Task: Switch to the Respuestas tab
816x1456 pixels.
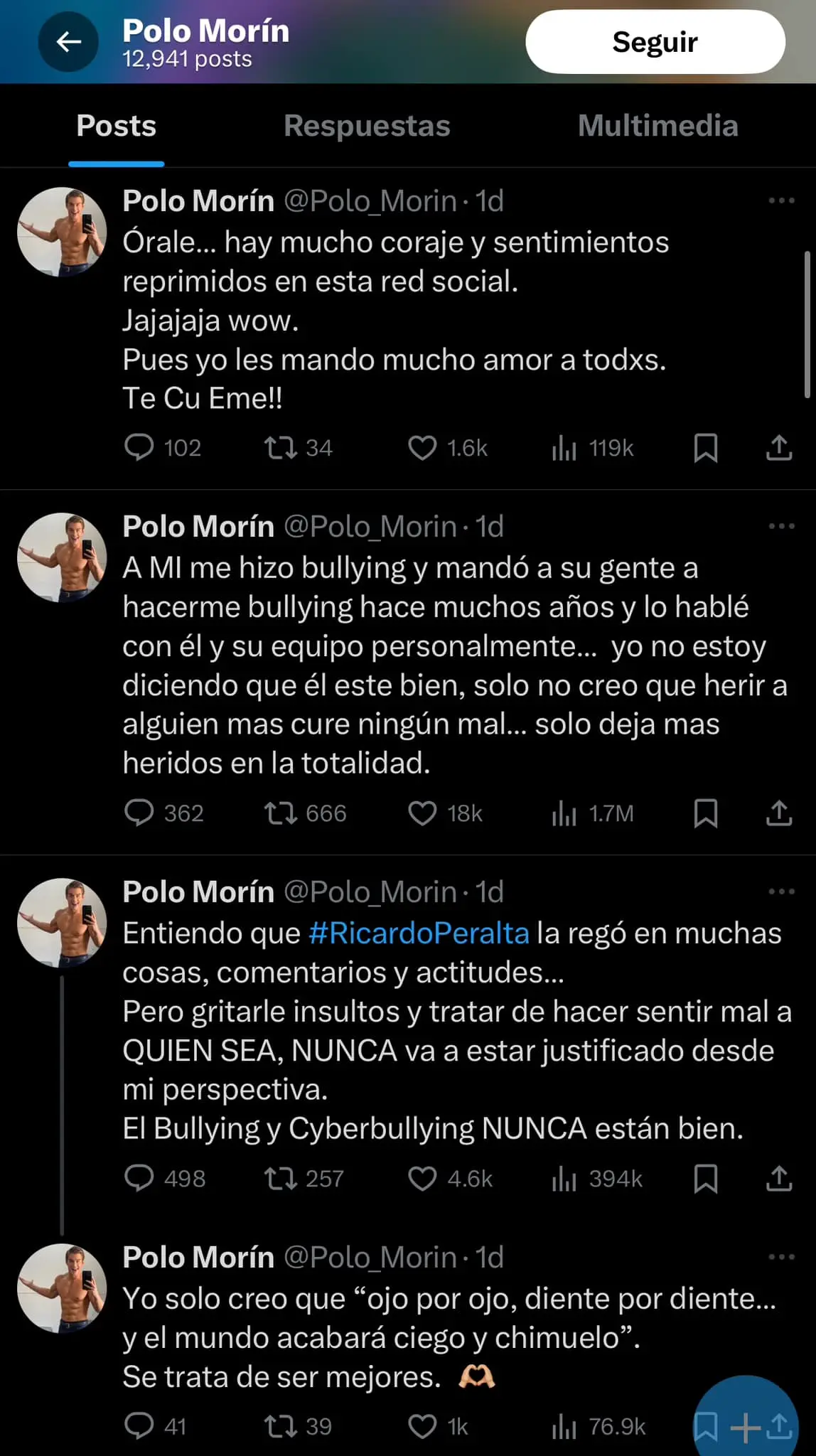Action: pyautogui.click(x=366, y=125)
